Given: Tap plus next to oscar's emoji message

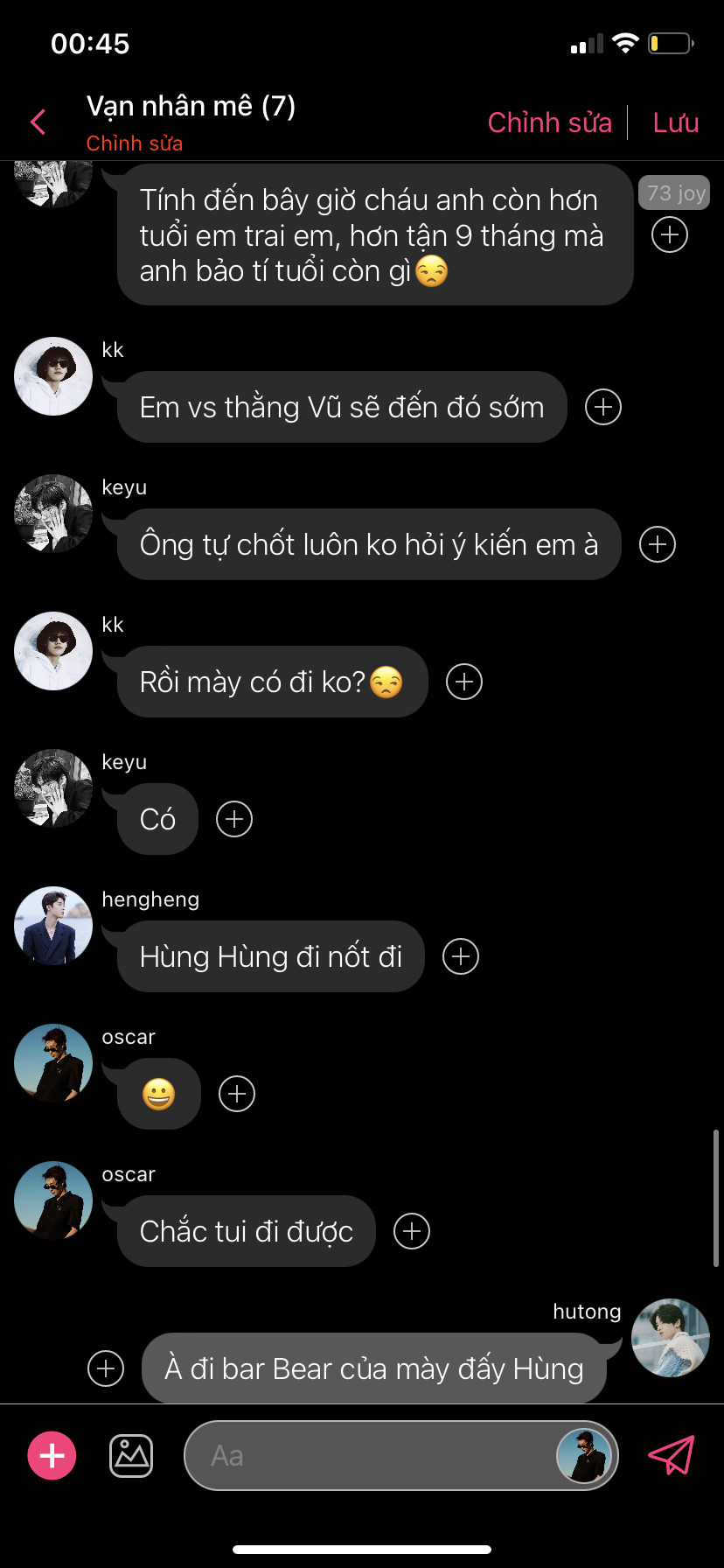Looking at the screenshot, I should (x=237, y=1094).
